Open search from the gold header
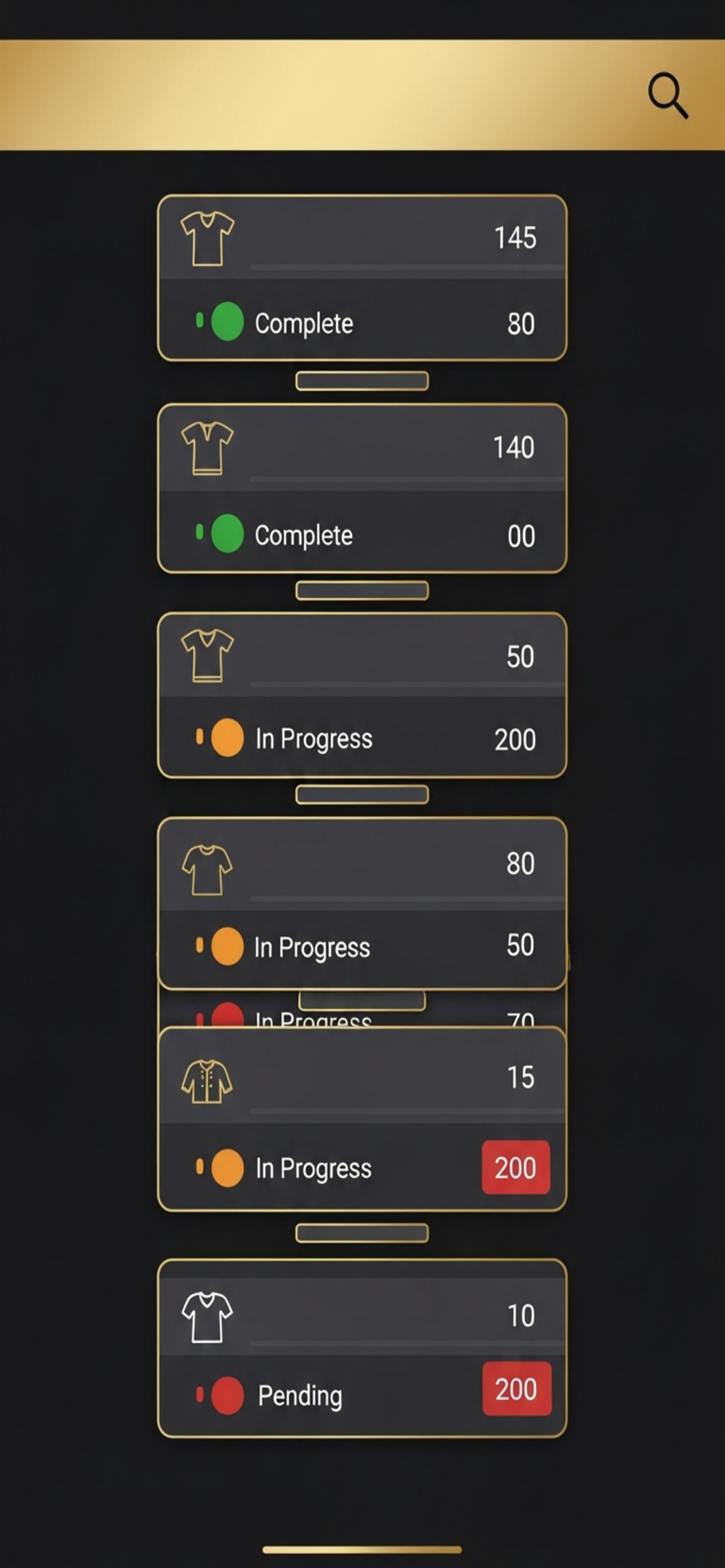The width and height of the screenshot is (725, 1568). click(x=668, y=95)
